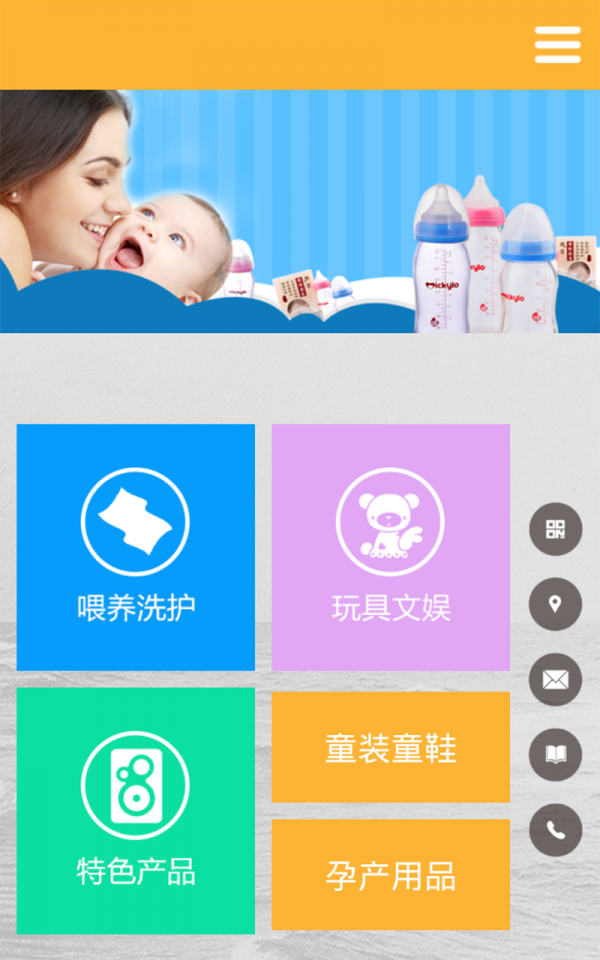Select the 孕产用品 category
The height and width of the screenshot is (960, 600).
390,875
